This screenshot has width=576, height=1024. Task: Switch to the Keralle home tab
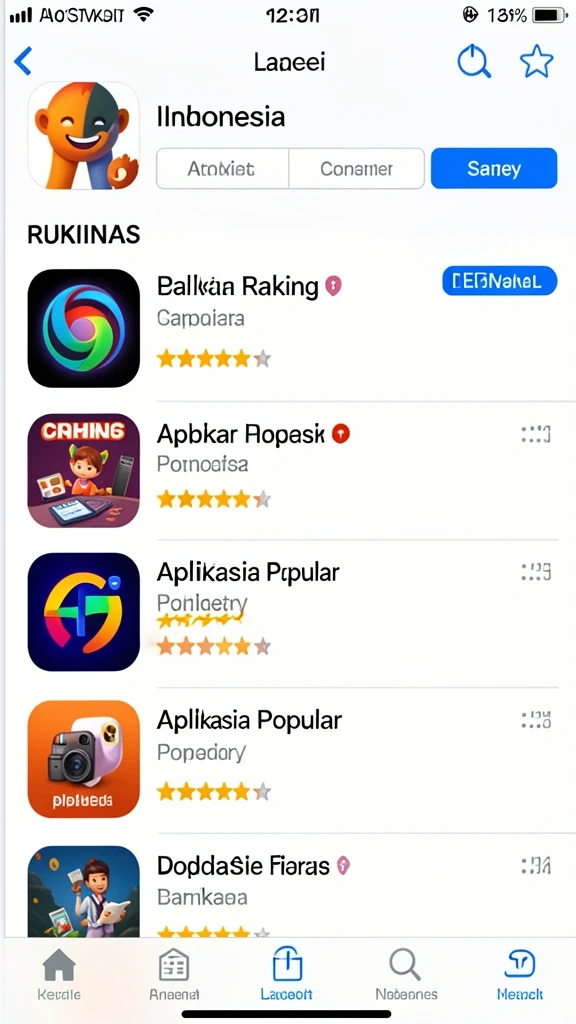pyautogui.click(x=59, y=973)
